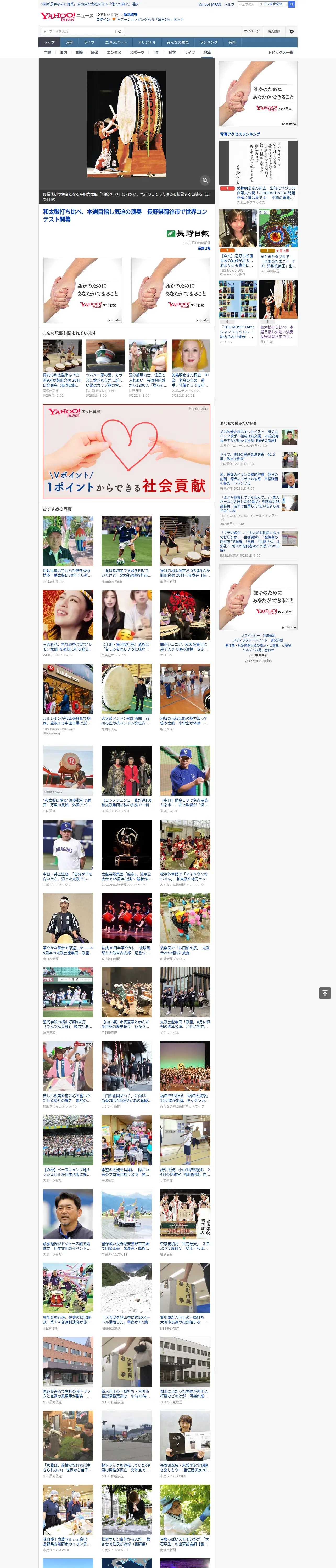Open the ヘルプ link in header

(229, 4)
